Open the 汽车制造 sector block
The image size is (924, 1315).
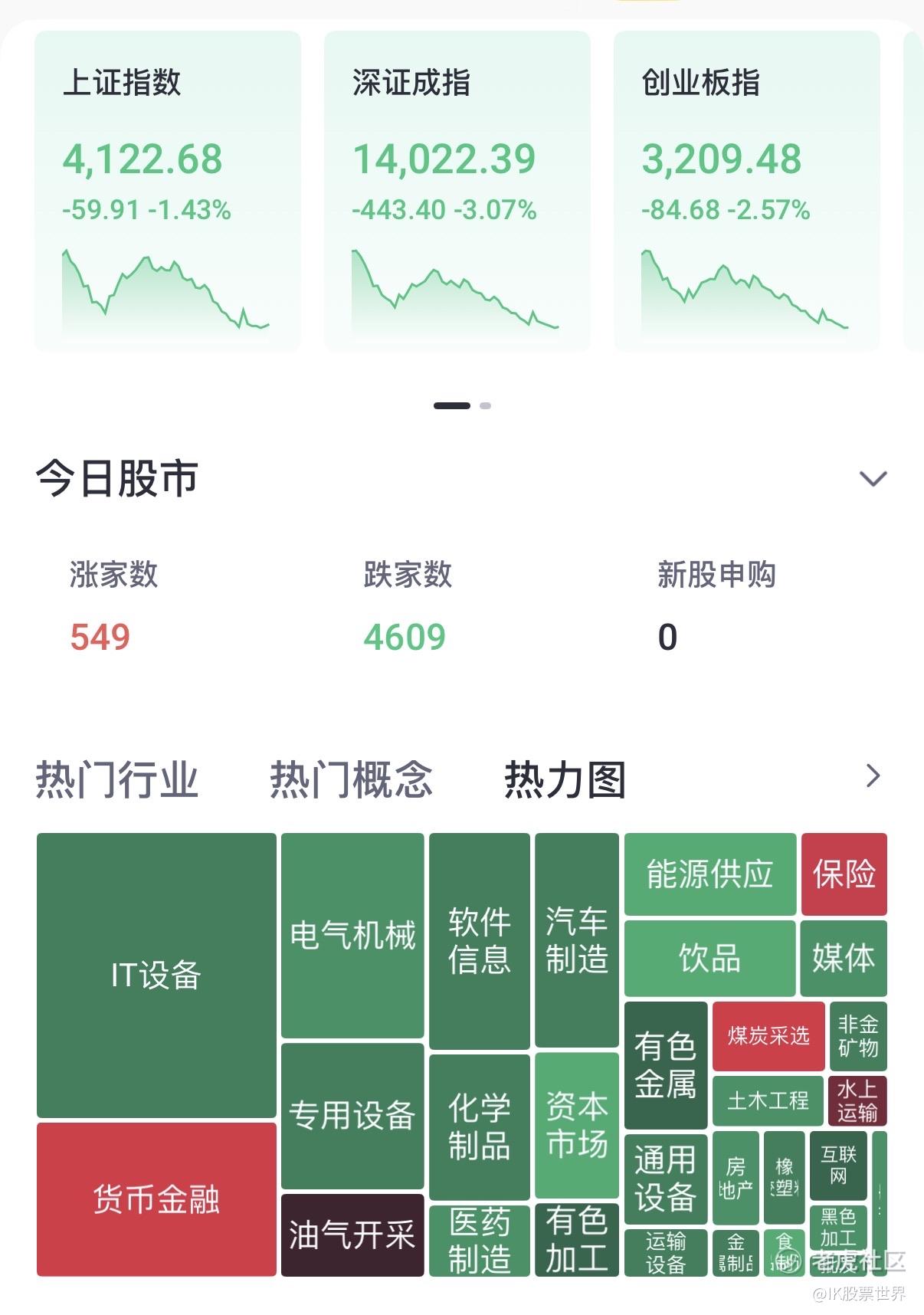click(577, 940)
